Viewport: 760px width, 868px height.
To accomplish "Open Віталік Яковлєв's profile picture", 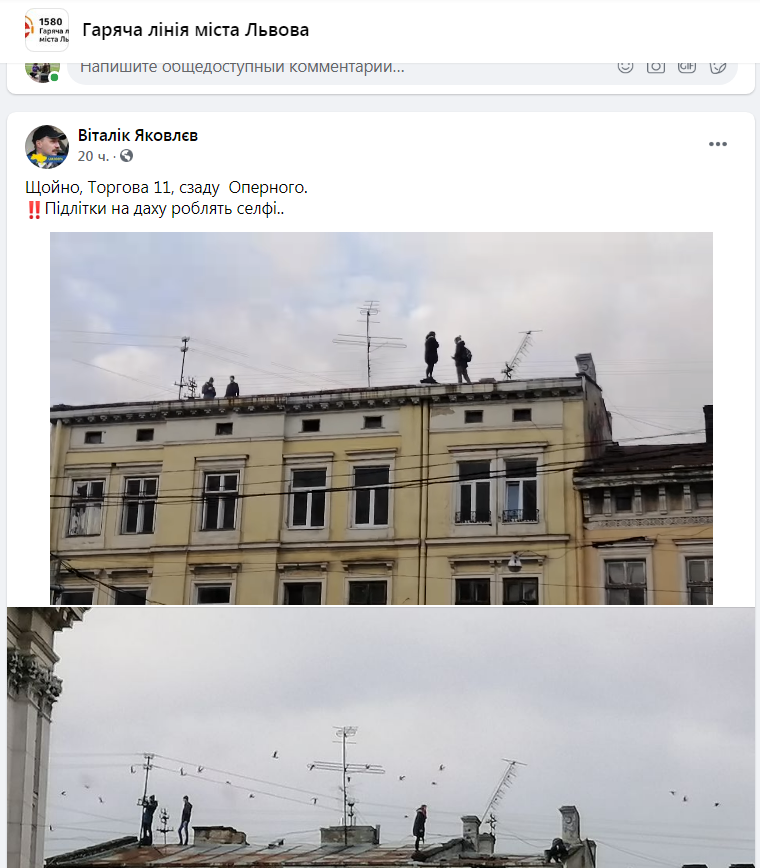I will point(46,146).
